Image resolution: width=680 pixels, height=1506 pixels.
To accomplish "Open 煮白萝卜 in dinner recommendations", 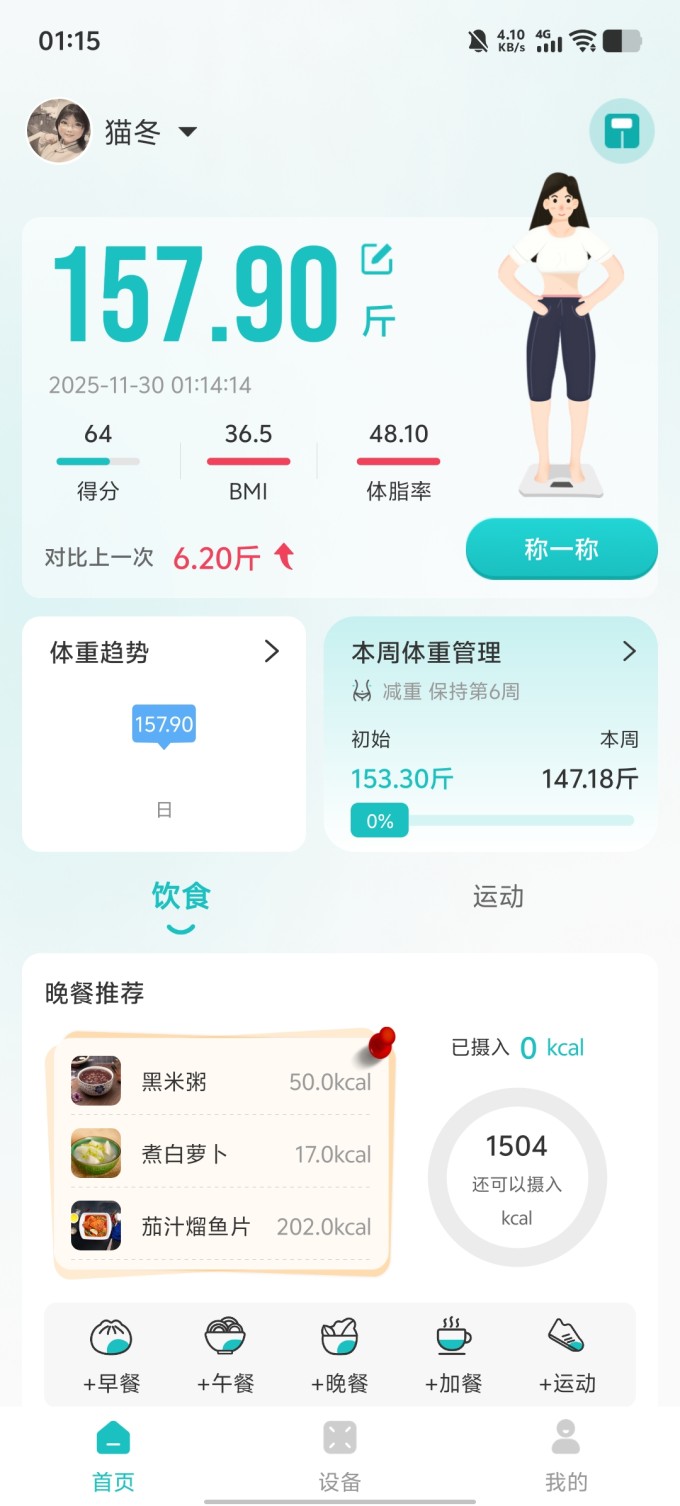I will (220, 1154).
